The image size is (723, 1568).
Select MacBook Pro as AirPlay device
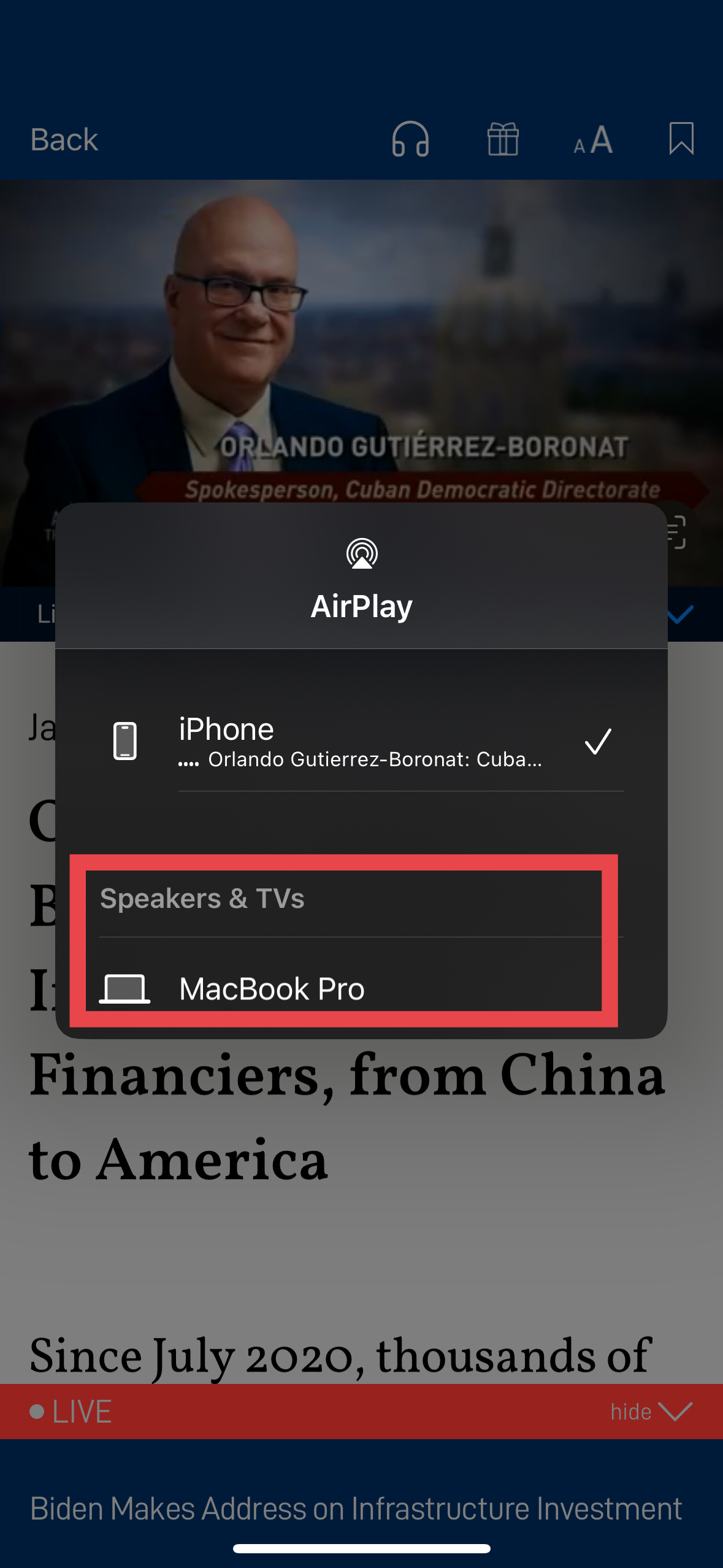point(271,988)
